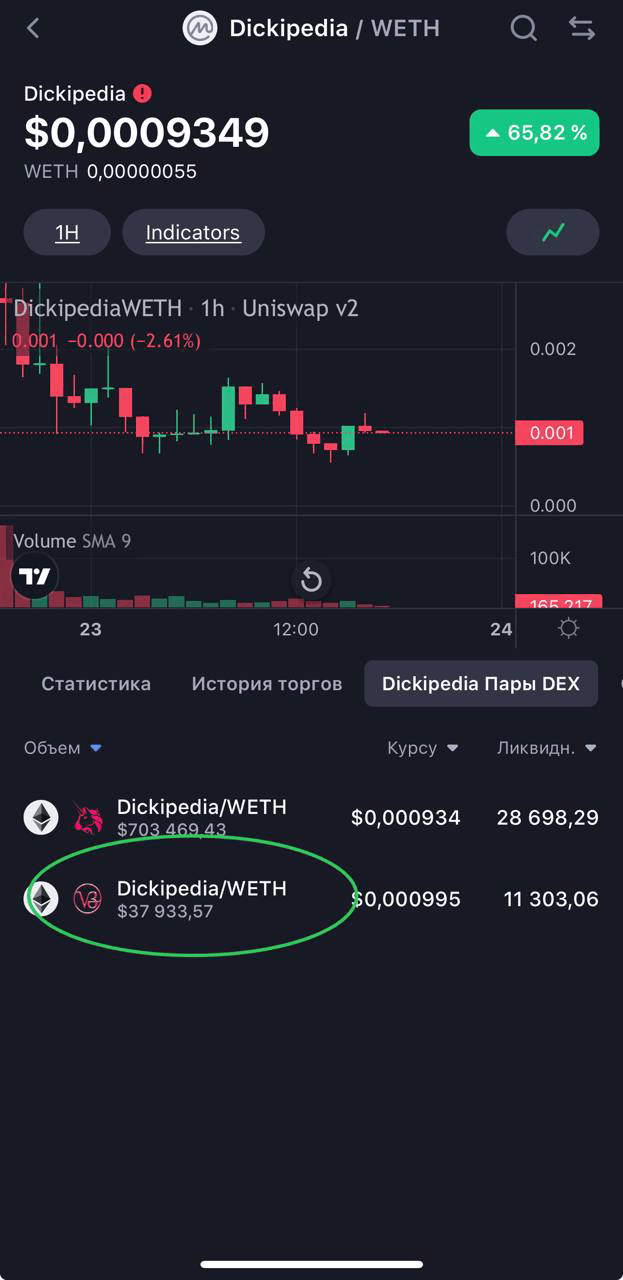Reset the chart view
This screenshot has width=623, height=1280.
click(x=311, y=580)
